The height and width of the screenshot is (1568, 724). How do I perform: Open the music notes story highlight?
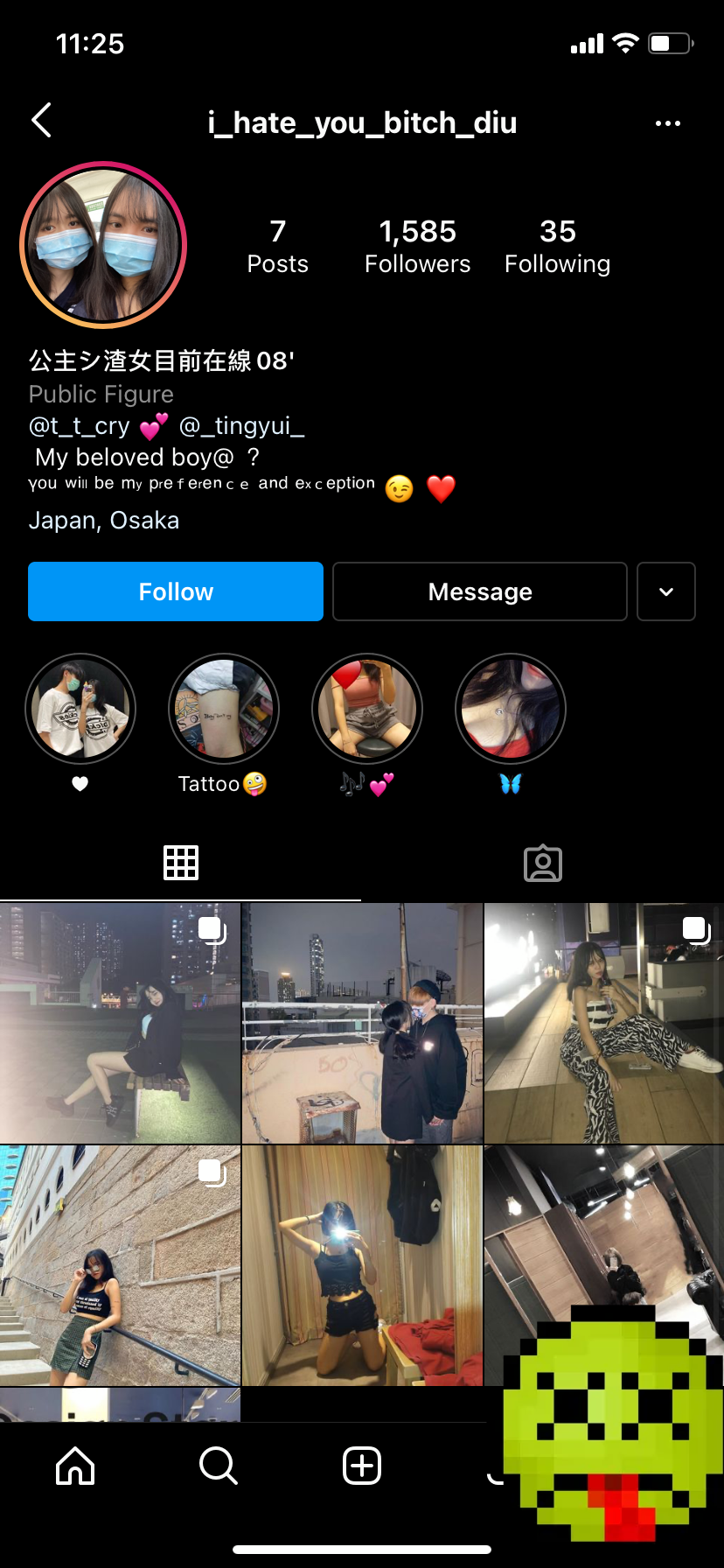[x=367, y=710]
